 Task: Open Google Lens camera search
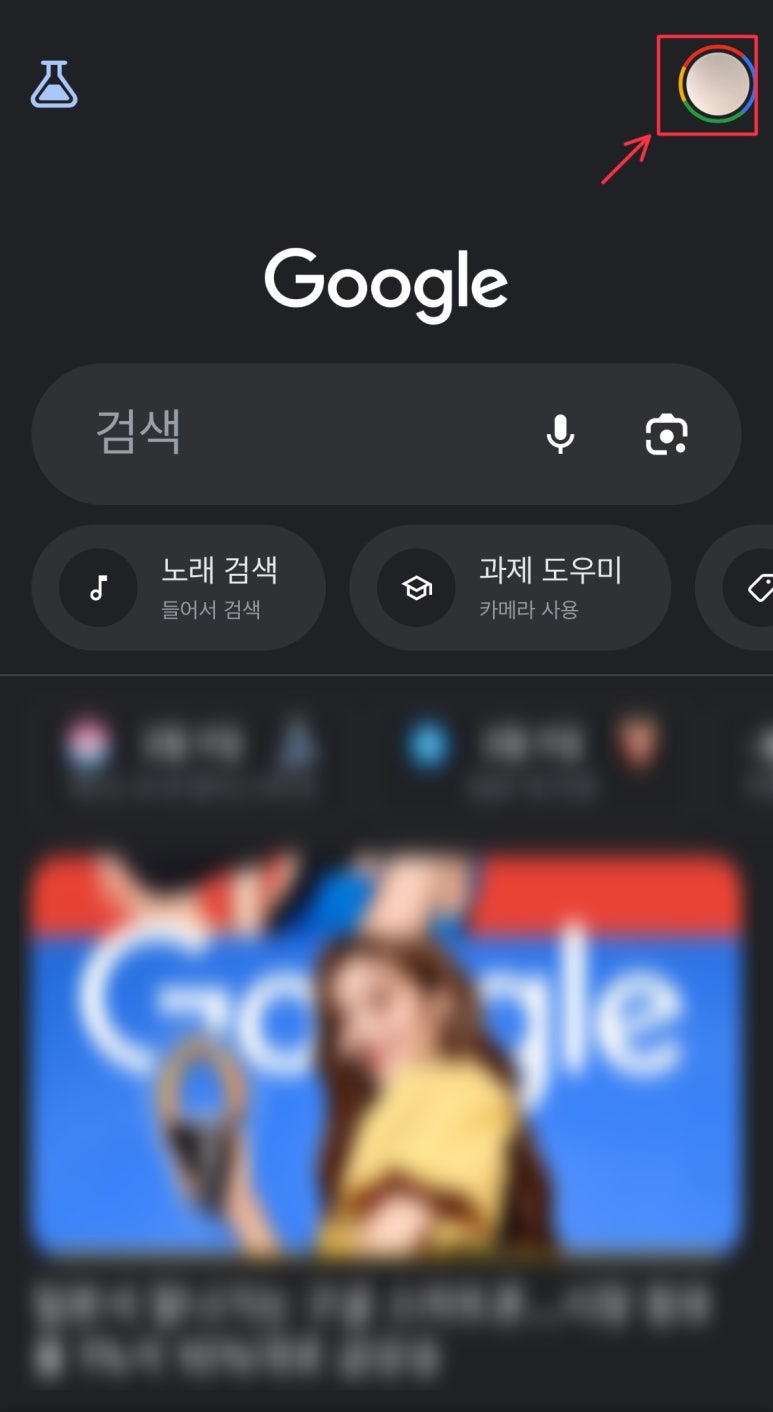pos(666,434)
